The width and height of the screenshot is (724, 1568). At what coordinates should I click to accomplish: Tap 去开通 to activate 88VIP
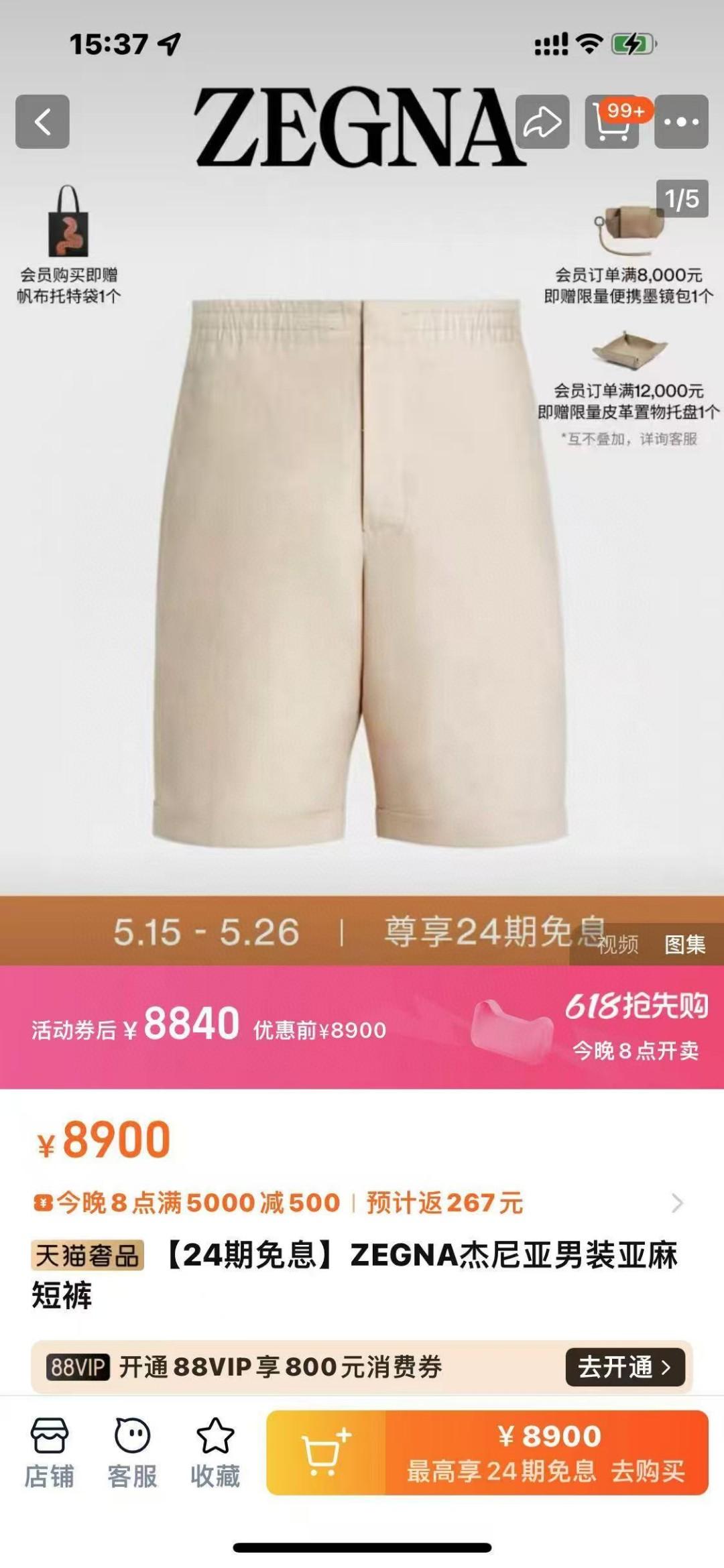coord(625,1367)
